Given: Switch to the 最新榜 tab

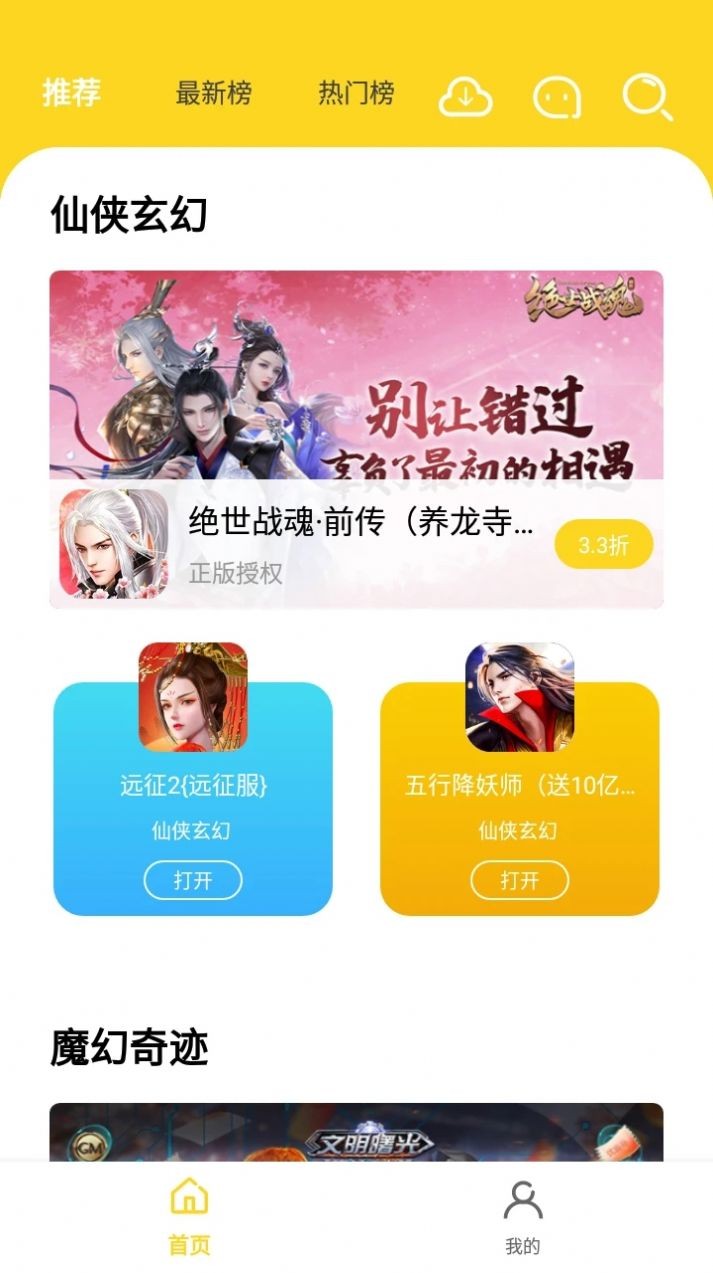Looking at the screenshot, I should [213, 94].
